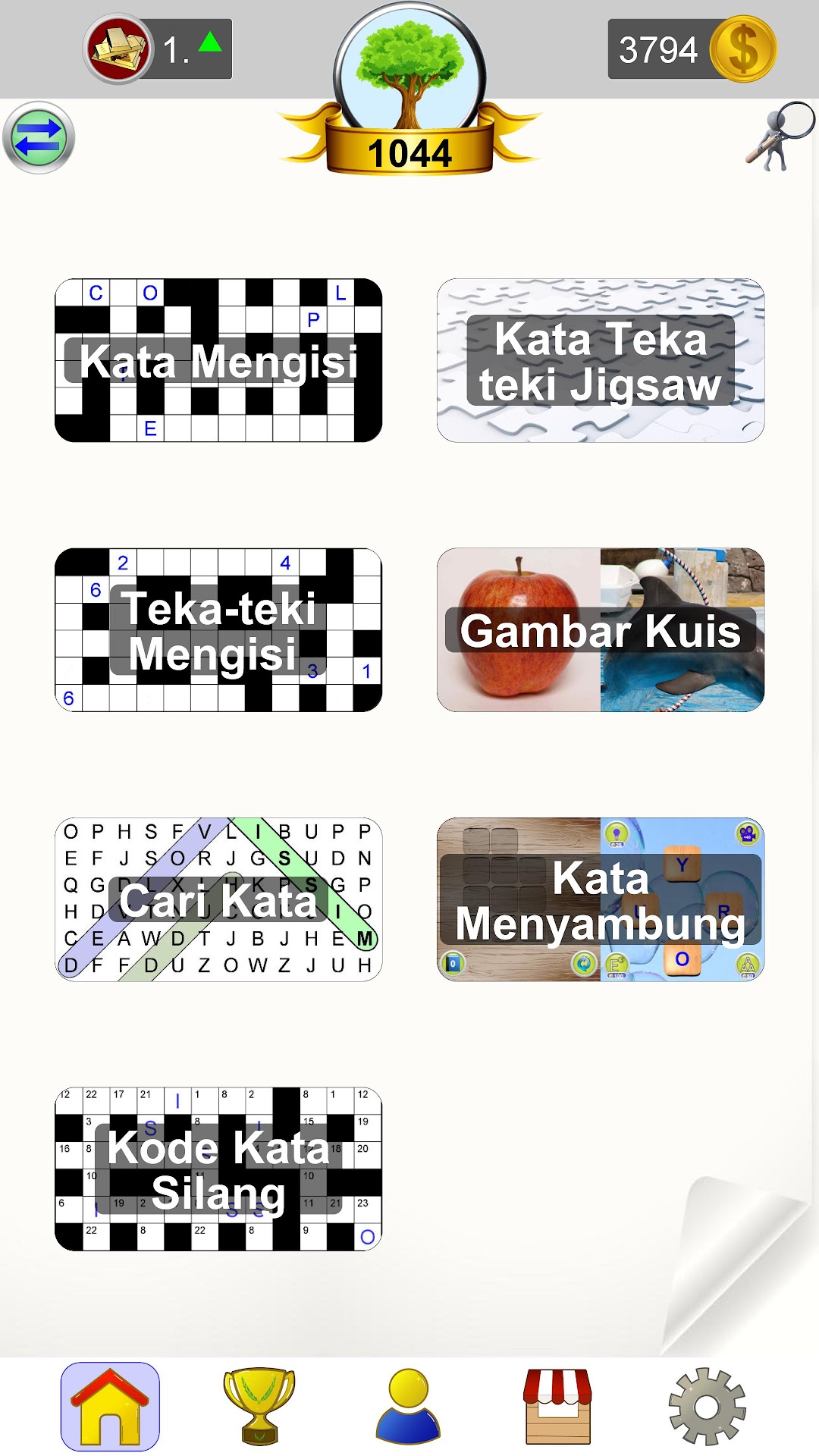Image resolution: width=819 pixels, height=1456 pixels.
Task: Start the Teka-teki Mengisi crossword
Action: (218, 630)
